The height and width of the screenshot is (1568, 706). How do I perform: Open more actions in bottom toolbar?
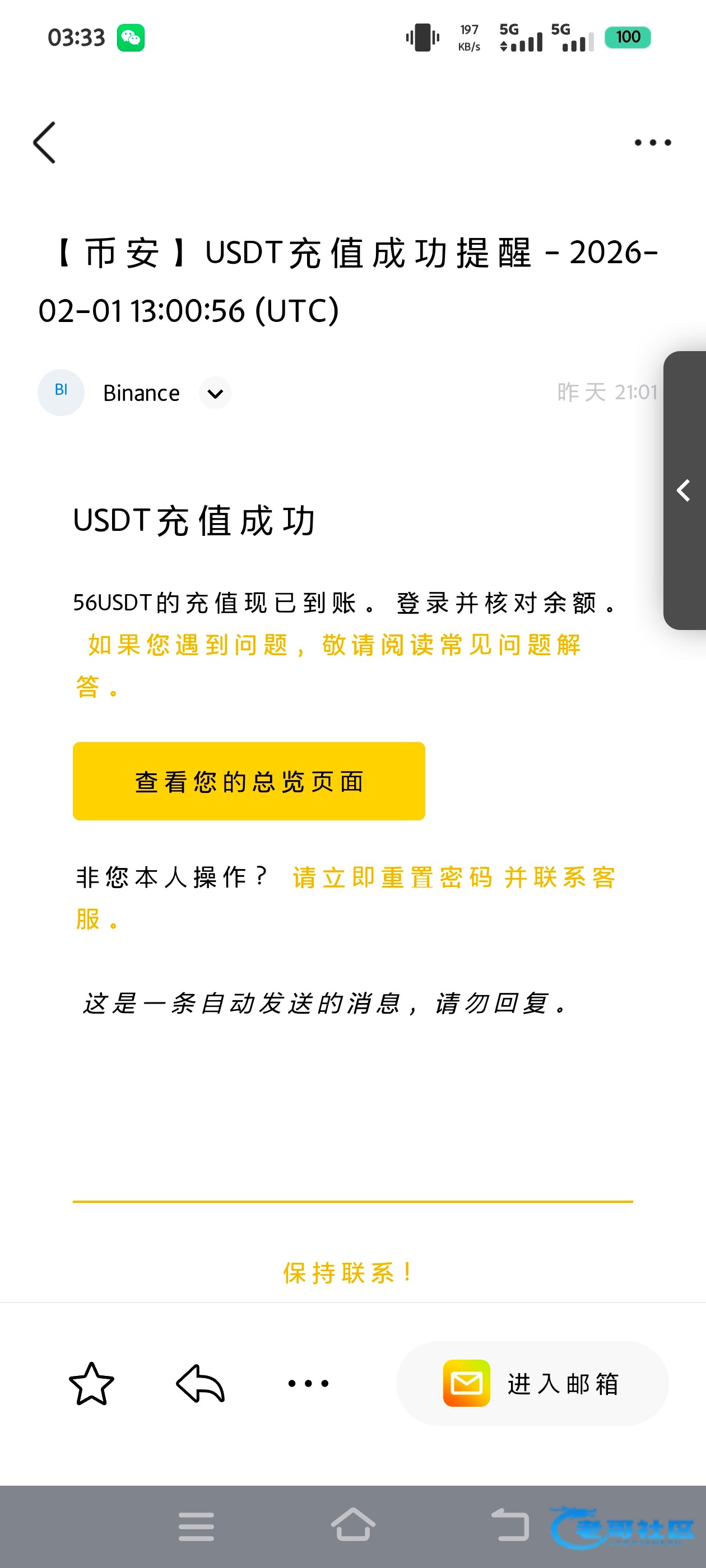[x=308, y=1384]
